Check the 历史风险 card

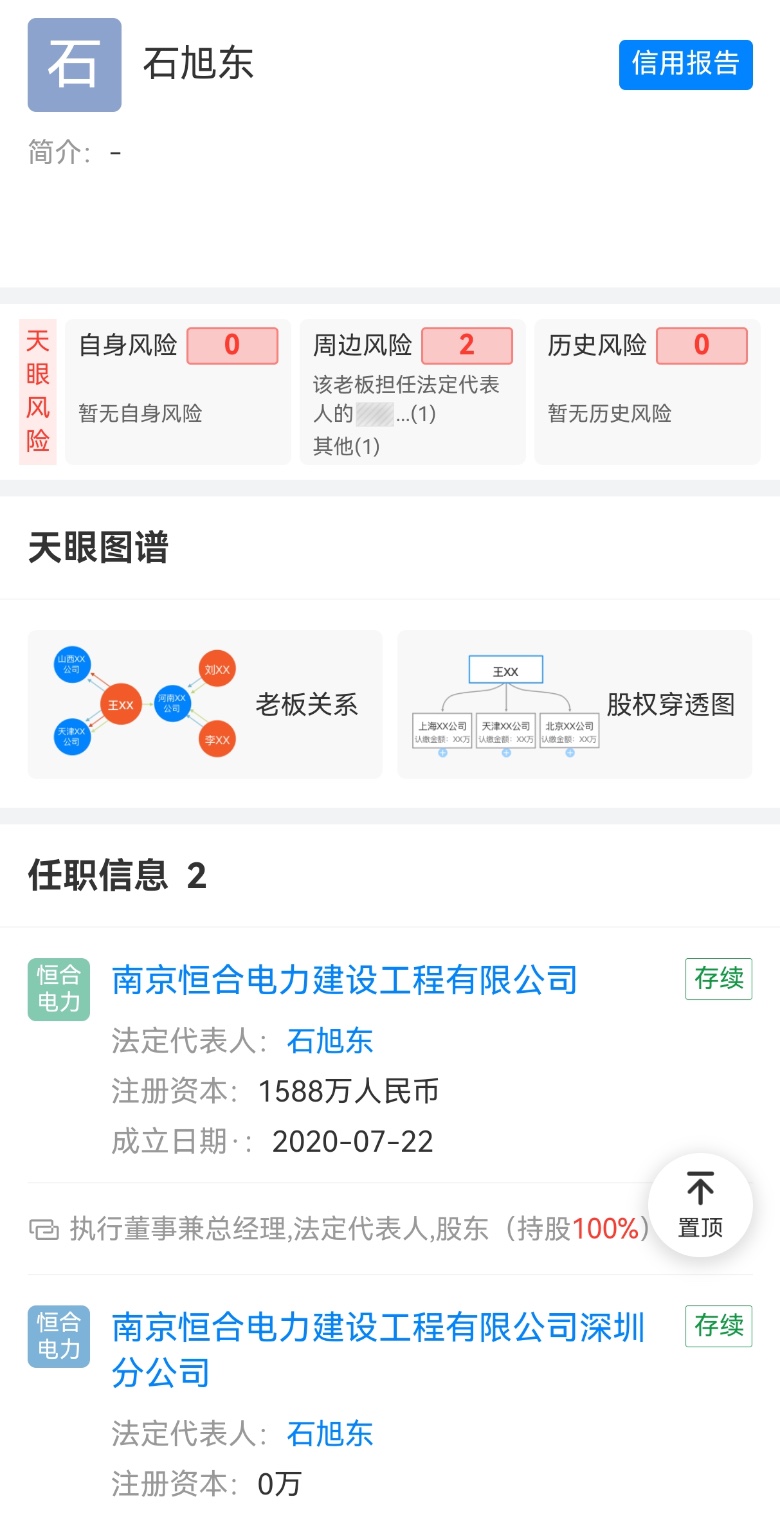tap(646, 391)
